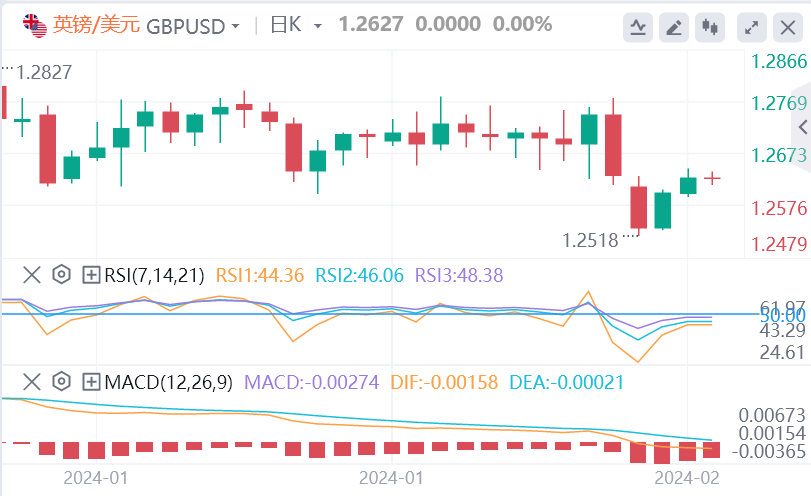Tap the side panel chevron arrow
Image resolution: width=811 pixels, height=496 pixels.
(803, 127)
